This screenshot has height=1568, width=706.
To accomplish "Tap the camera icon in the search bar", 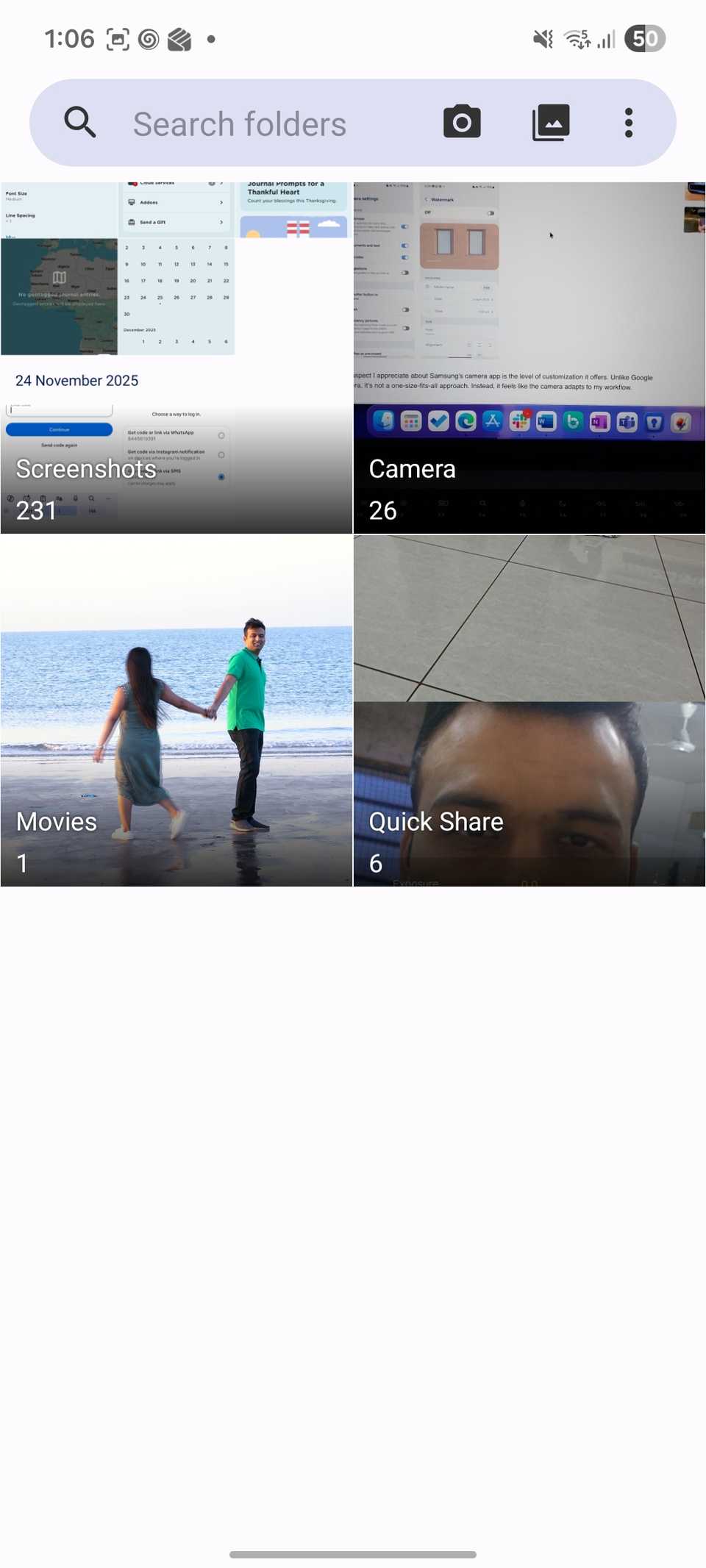I will (461, 122).
